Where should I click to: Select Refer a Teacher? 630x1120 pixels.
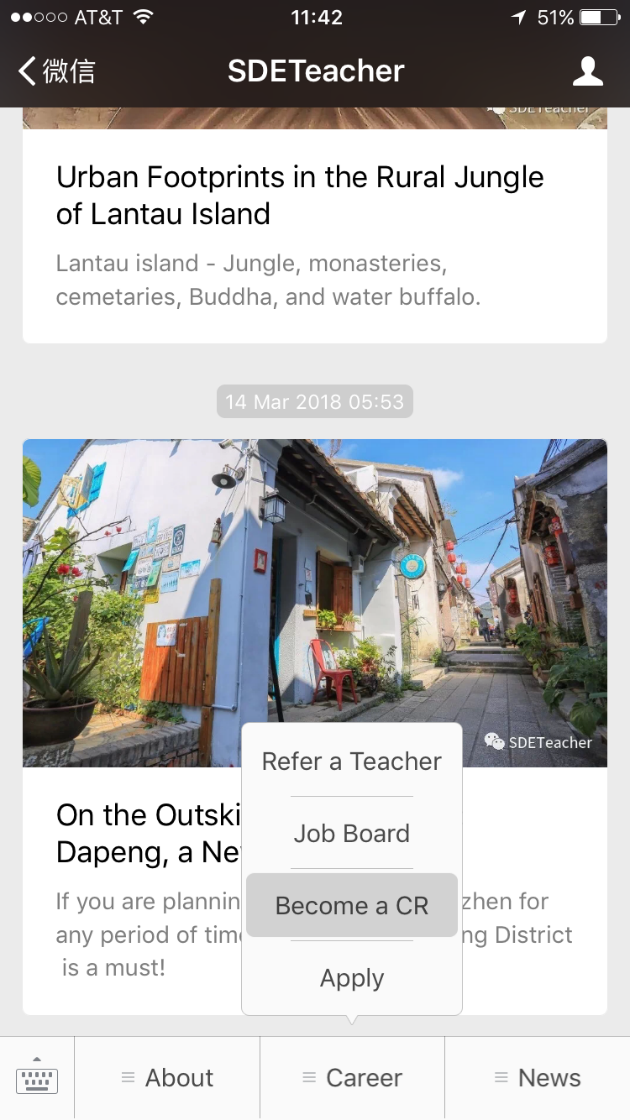[351, 761]
